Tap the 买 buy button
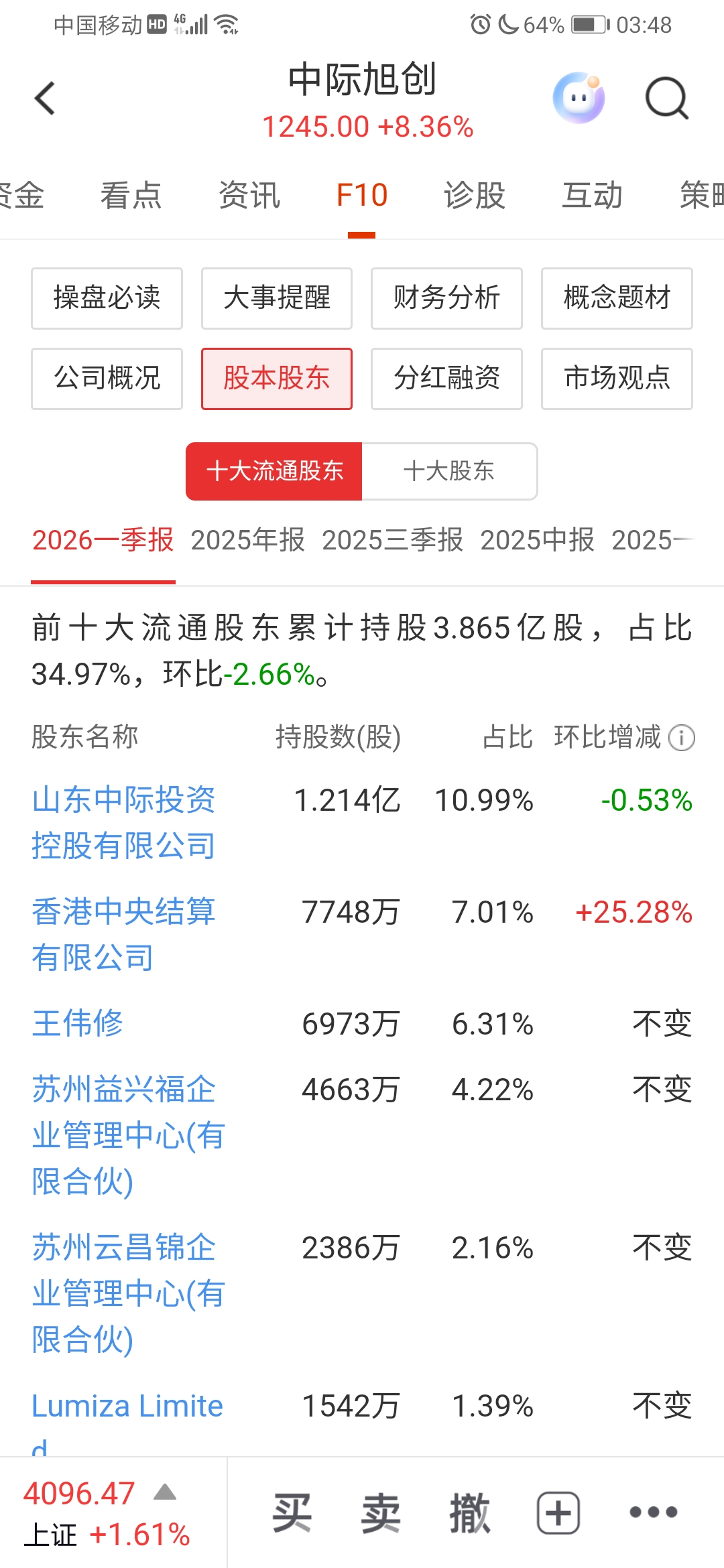 pos(292,1512)
